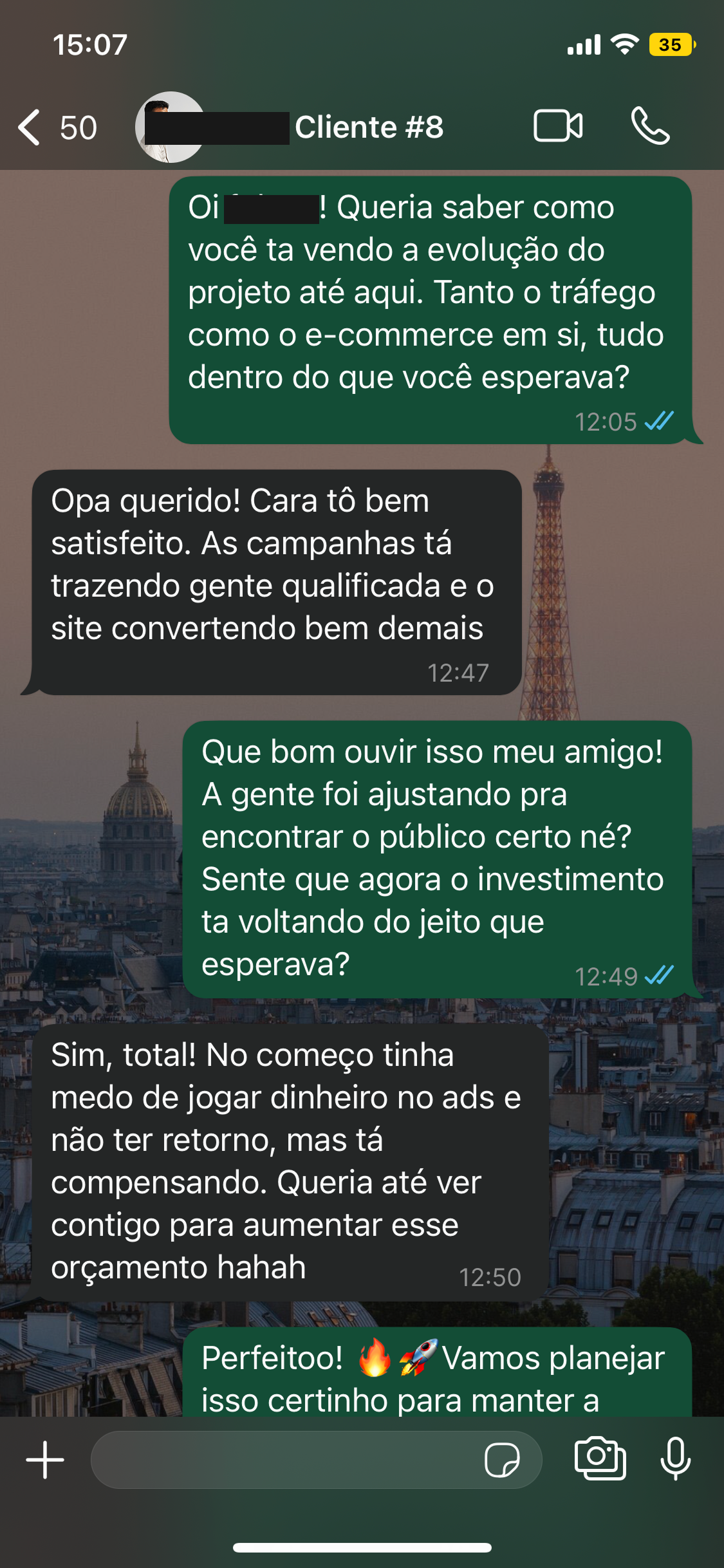Image resolution: width=724 pixels, height=1568 pixels.
Task: Start a voice call with Cliente #8
Action: click(x=650, y=126)
